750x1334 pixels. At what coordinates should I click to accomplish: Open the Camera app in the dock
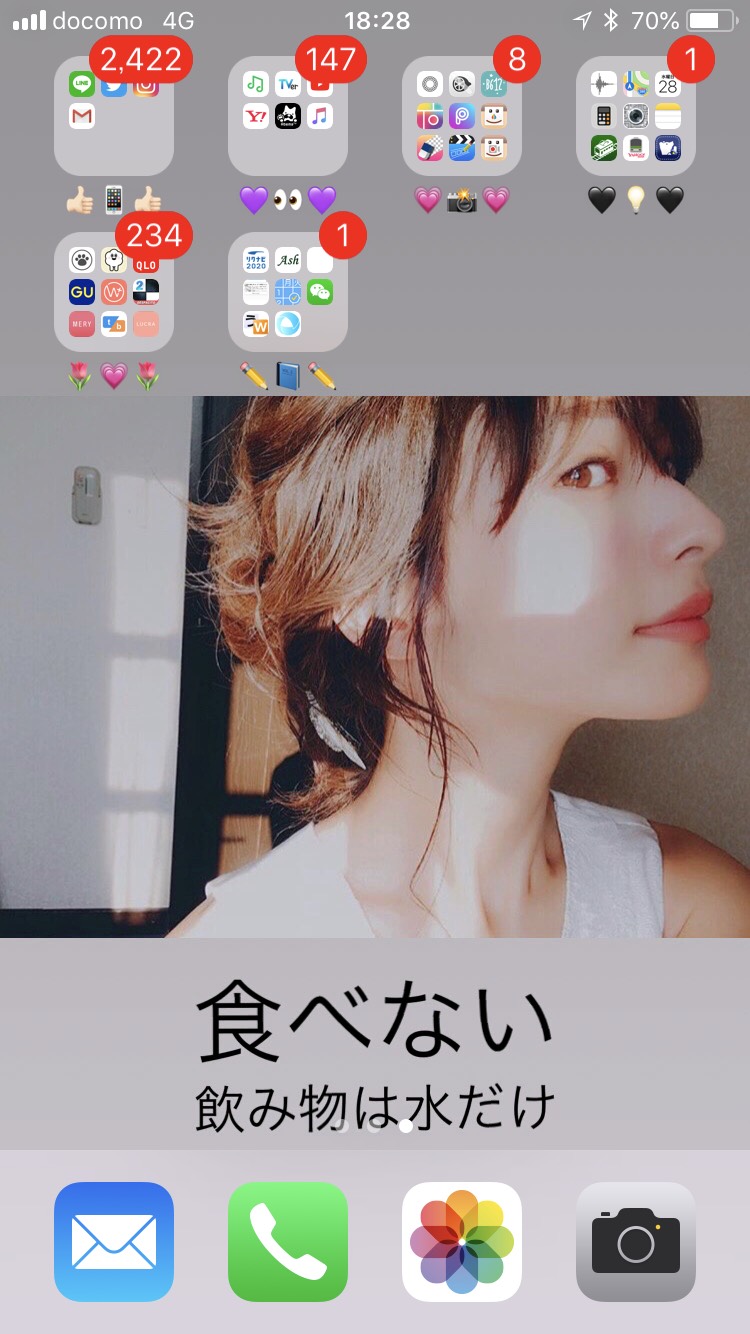(x=636, y=1242)
